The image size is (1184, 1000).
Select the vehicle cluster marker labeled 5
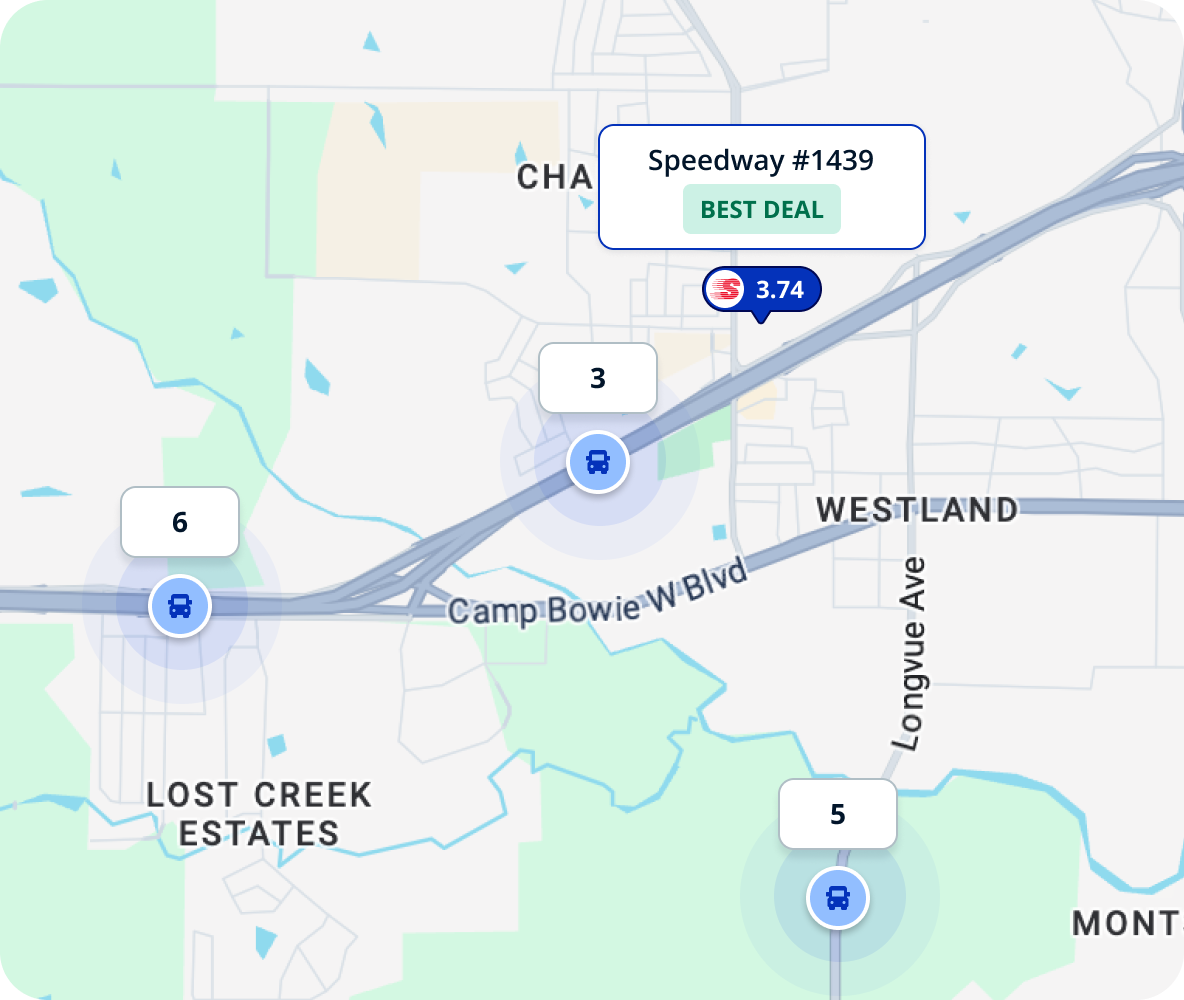838,898
